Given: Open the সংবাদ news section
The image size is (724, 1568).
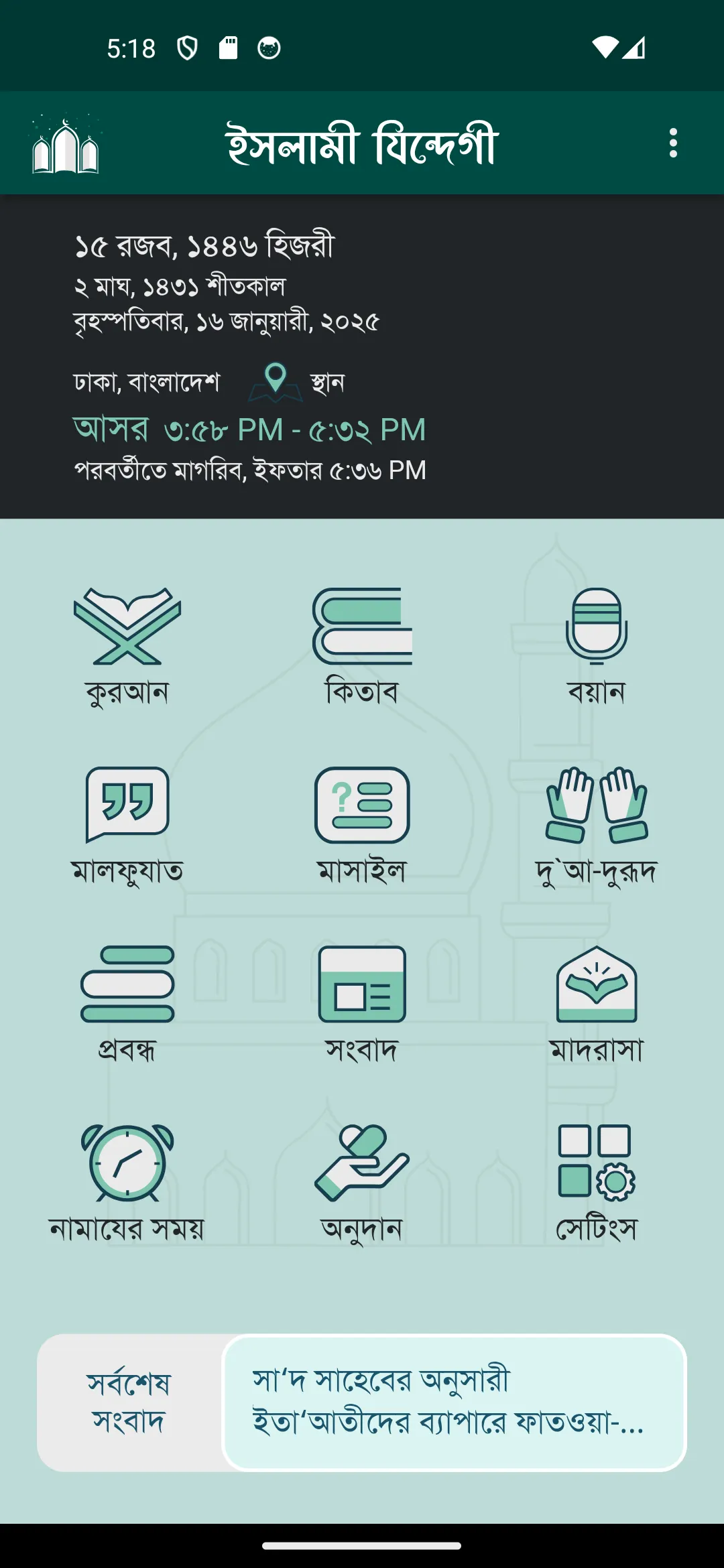Looking at the screenshot, I should [362, 1003].
